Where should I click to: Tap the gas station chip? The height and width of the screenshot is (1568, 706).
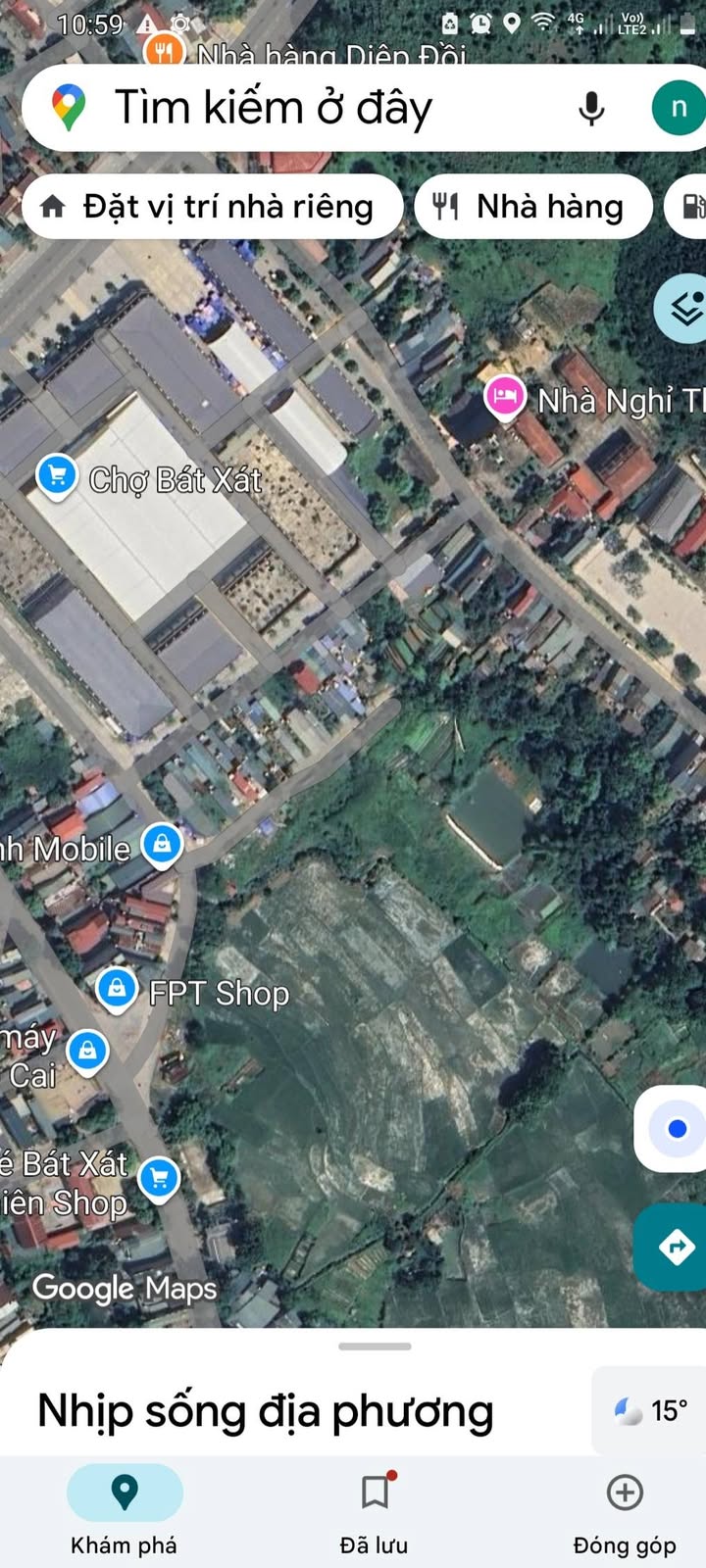click(690, 207)
